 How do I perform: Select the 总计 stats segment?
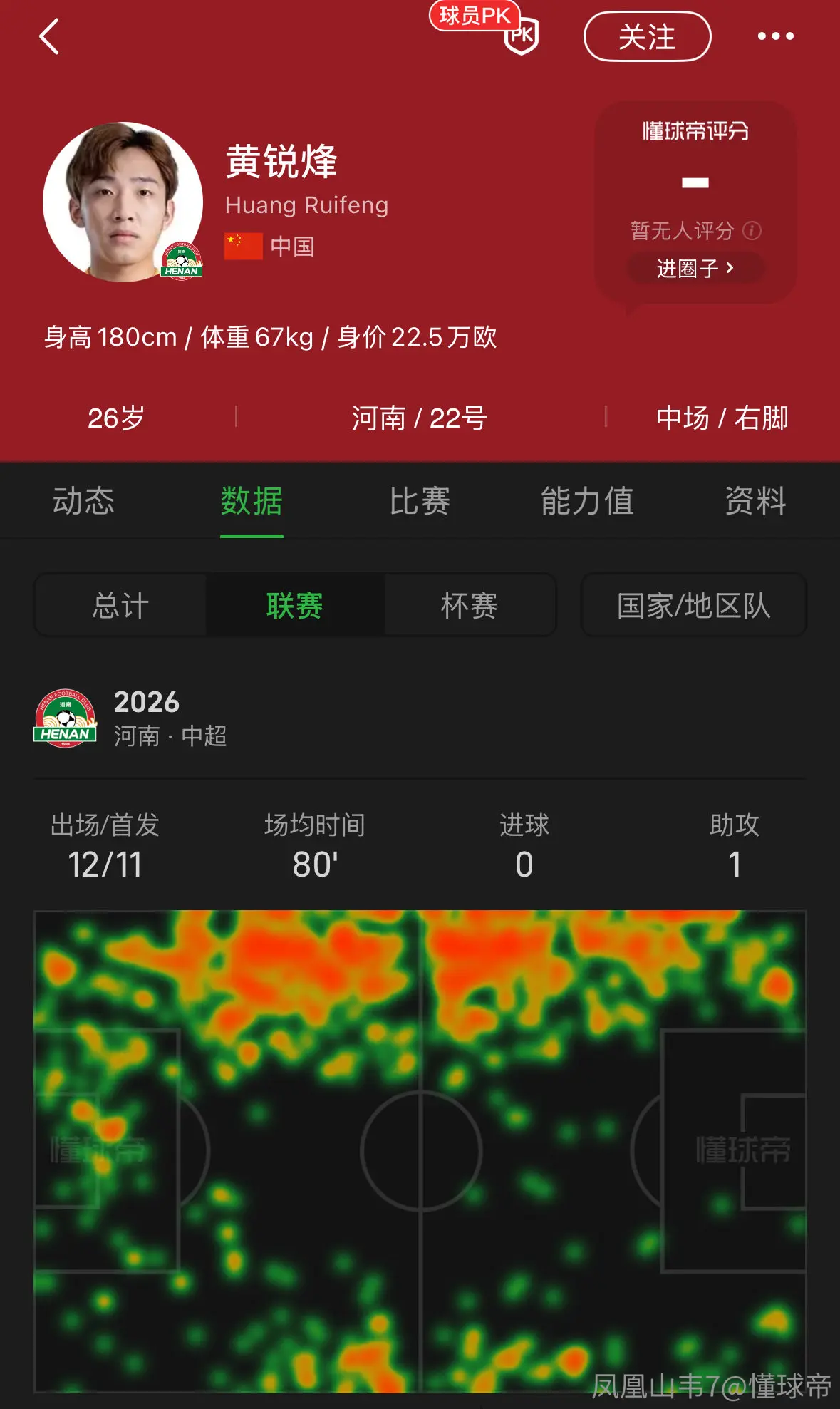point(120,605)
